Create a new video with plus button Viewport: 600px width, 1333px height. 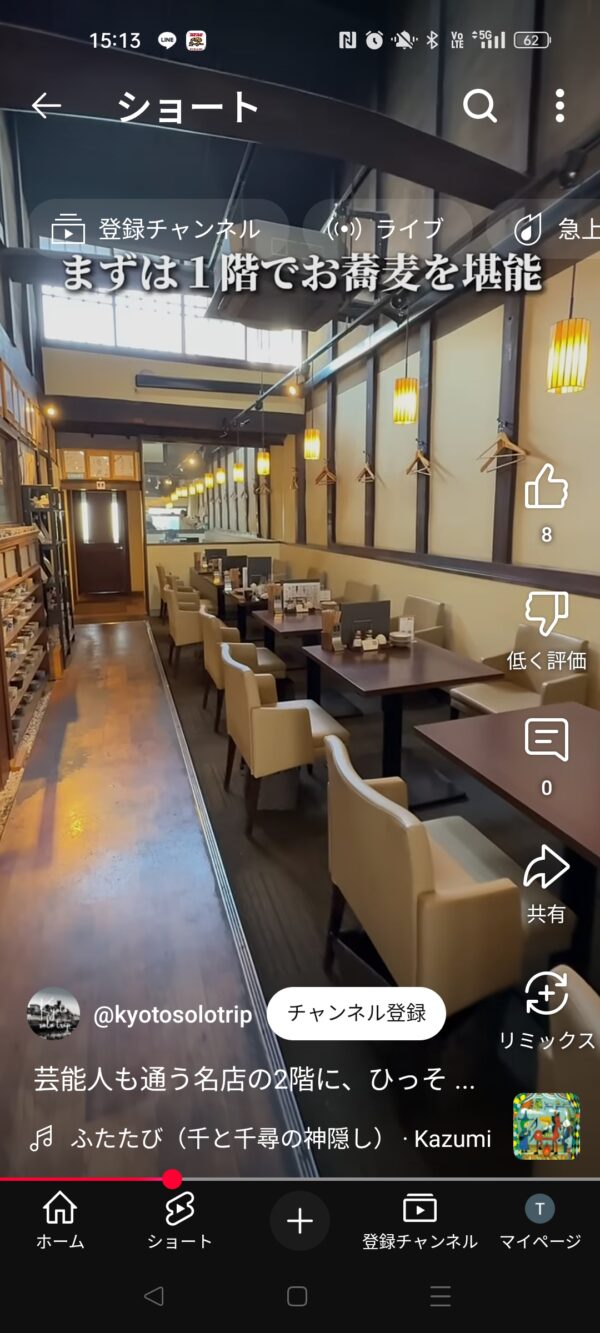(299, 1221)
